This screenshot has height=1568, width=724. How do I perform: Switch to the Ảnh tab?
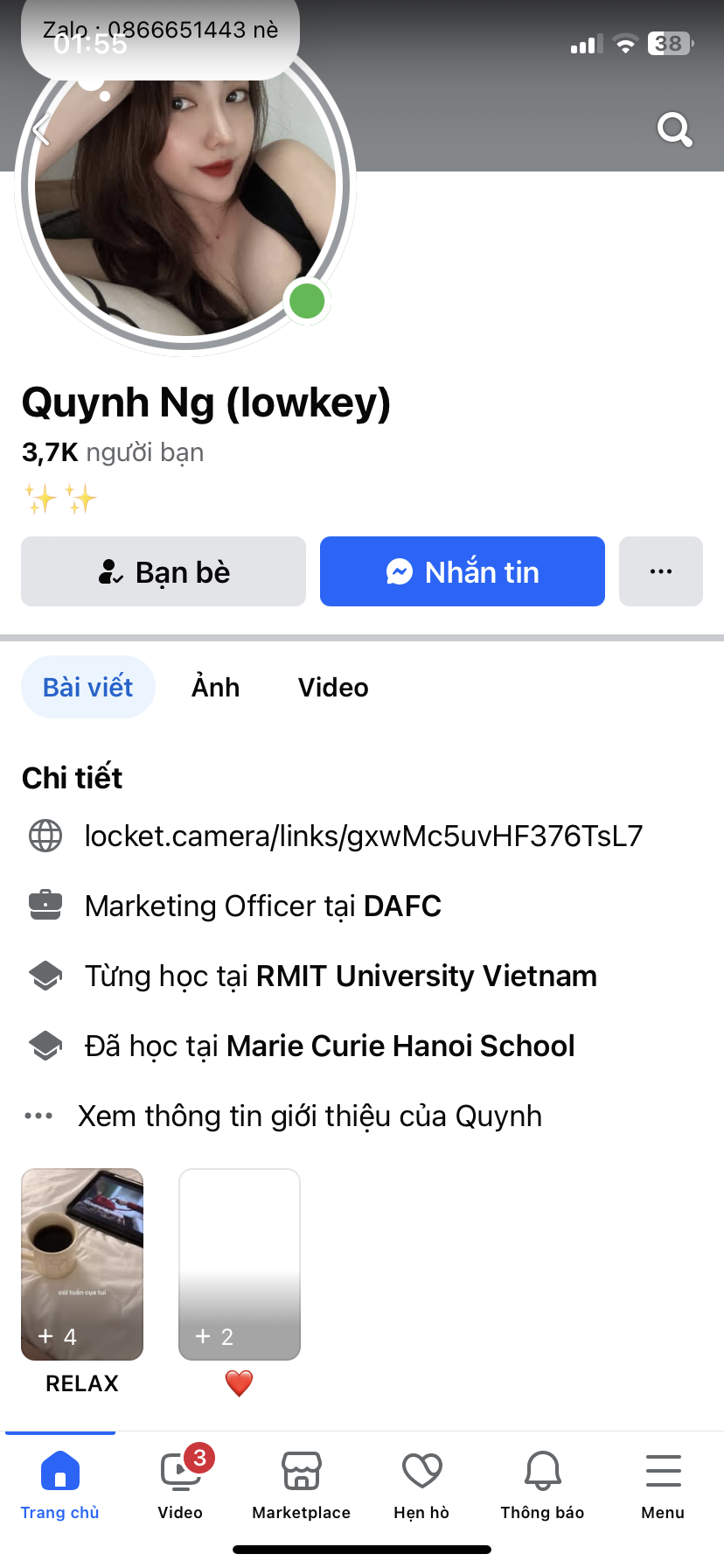click(x=215, y=687)
